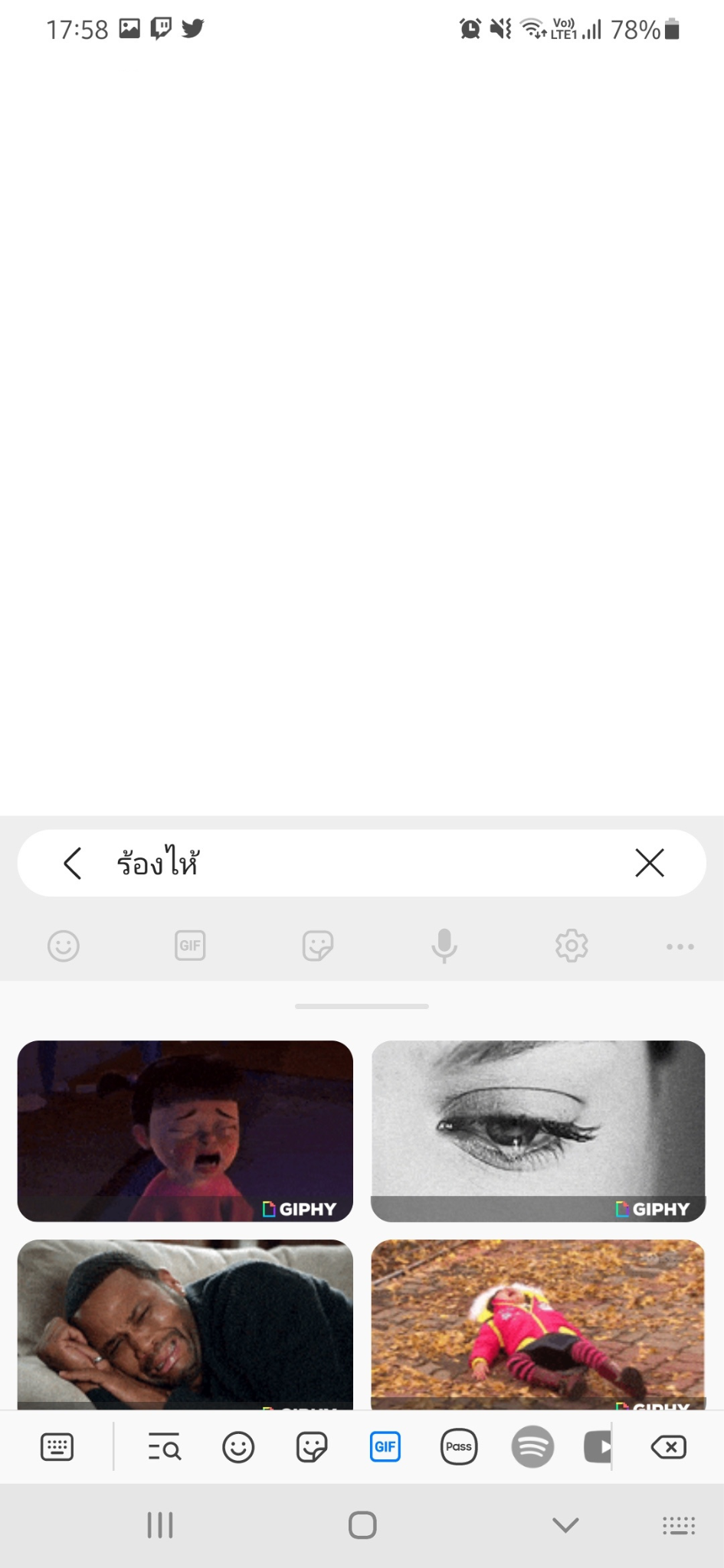Go to the home screen
The image size is (724, 1568).
[362, 1525]
